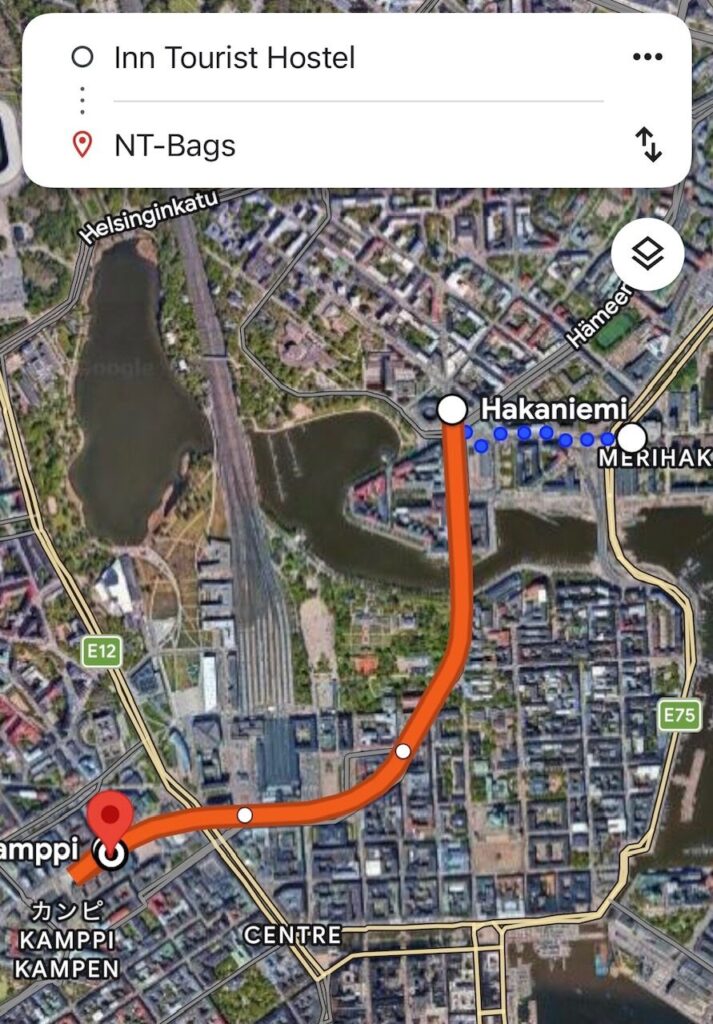The image size is (713, 1024).
Task: Edit the destination NT-Bags
Action: 175,146
